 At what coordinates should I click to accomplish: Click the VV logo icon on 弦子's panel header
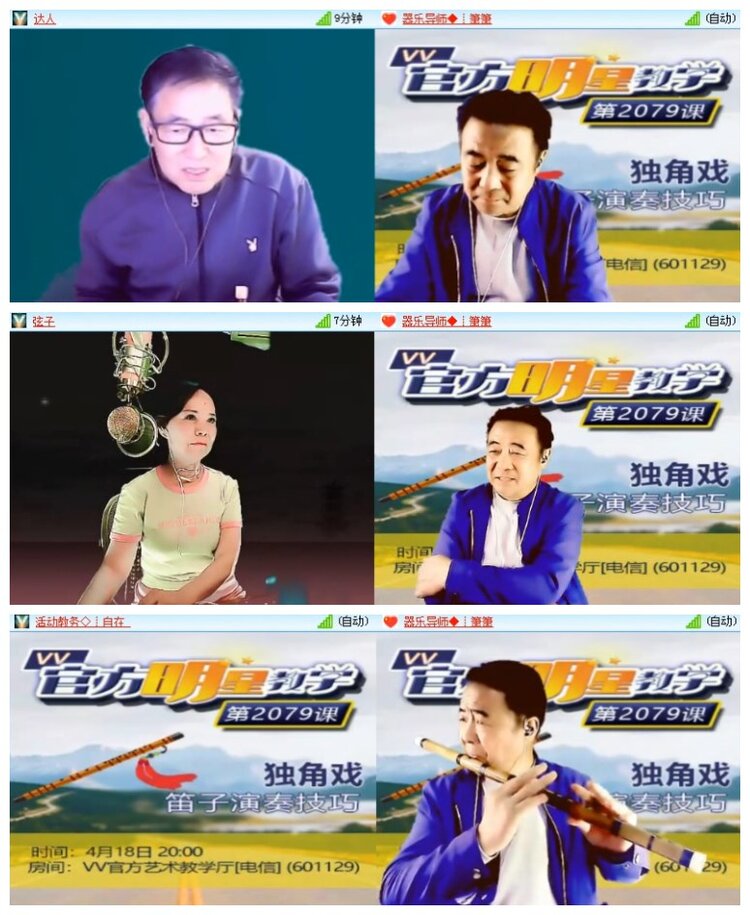pos(20,320)
